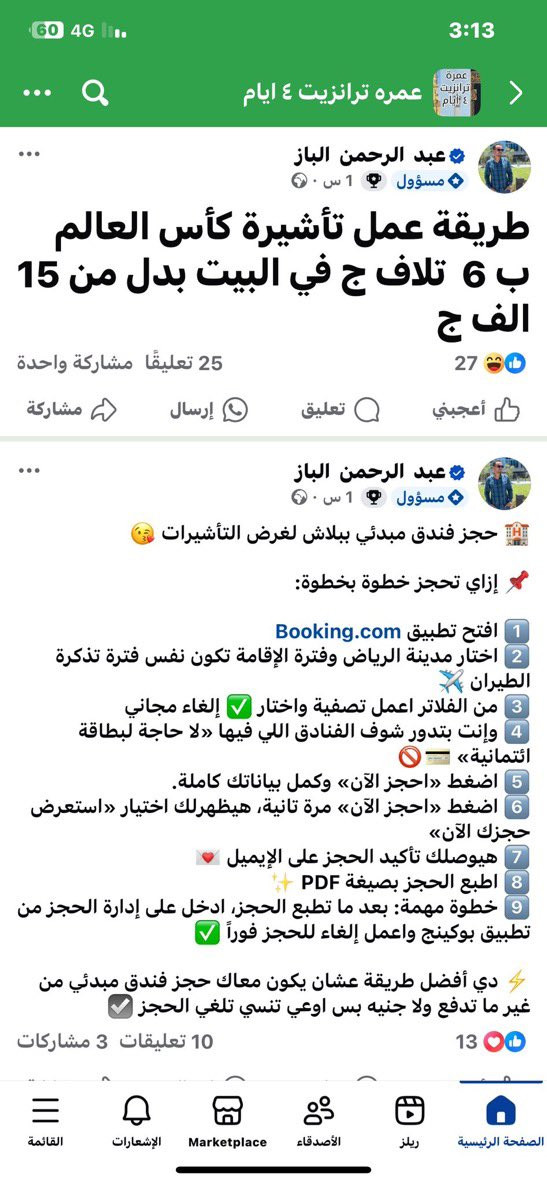This screenshot has width=547, height=1184.
Task: Switch to the الأصدقاء tab
Action: (x=321, y=1122)
